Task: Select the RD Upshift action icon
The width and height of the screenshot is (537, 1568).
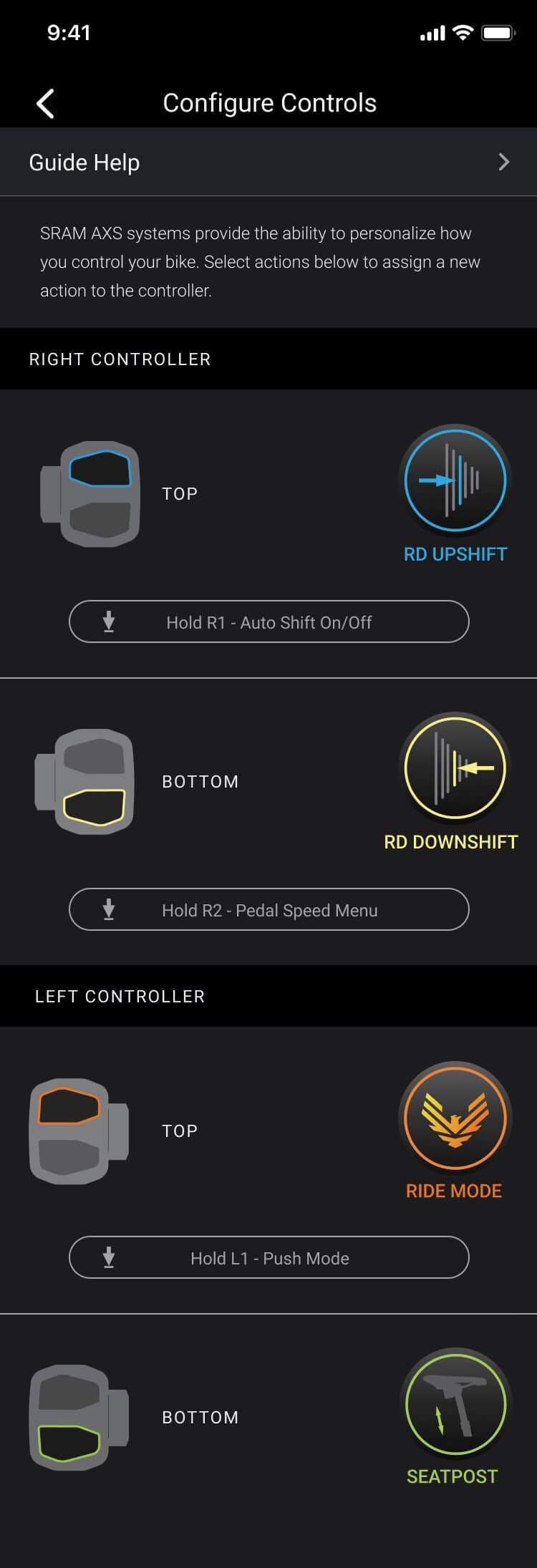Action: pos(455,480)
